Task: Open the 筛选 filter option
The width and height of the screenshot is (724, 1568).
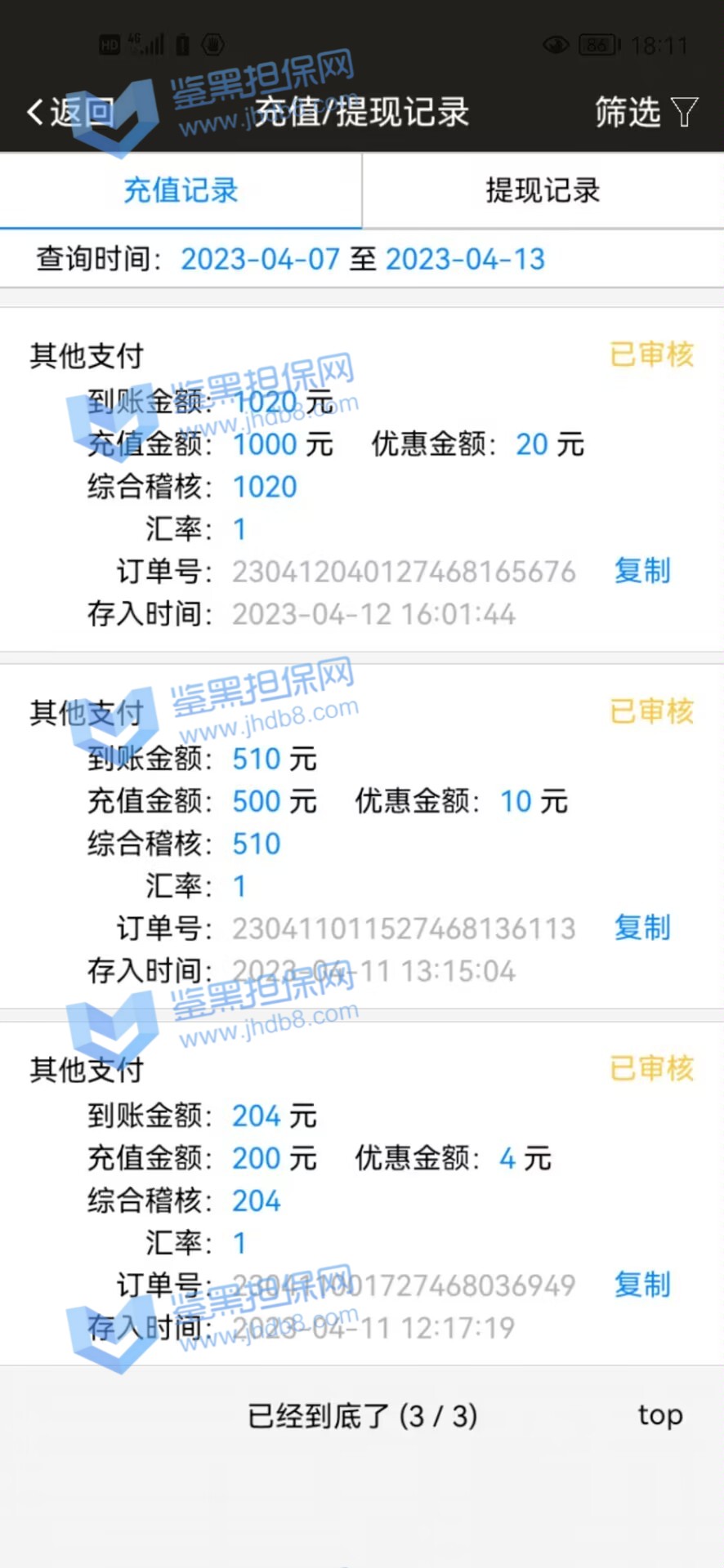Action: pos(646,113)
